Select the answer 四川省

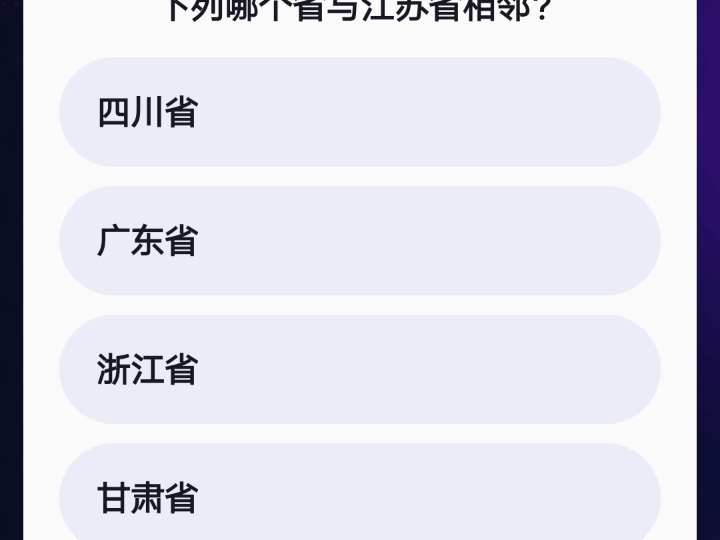[359, 112]
